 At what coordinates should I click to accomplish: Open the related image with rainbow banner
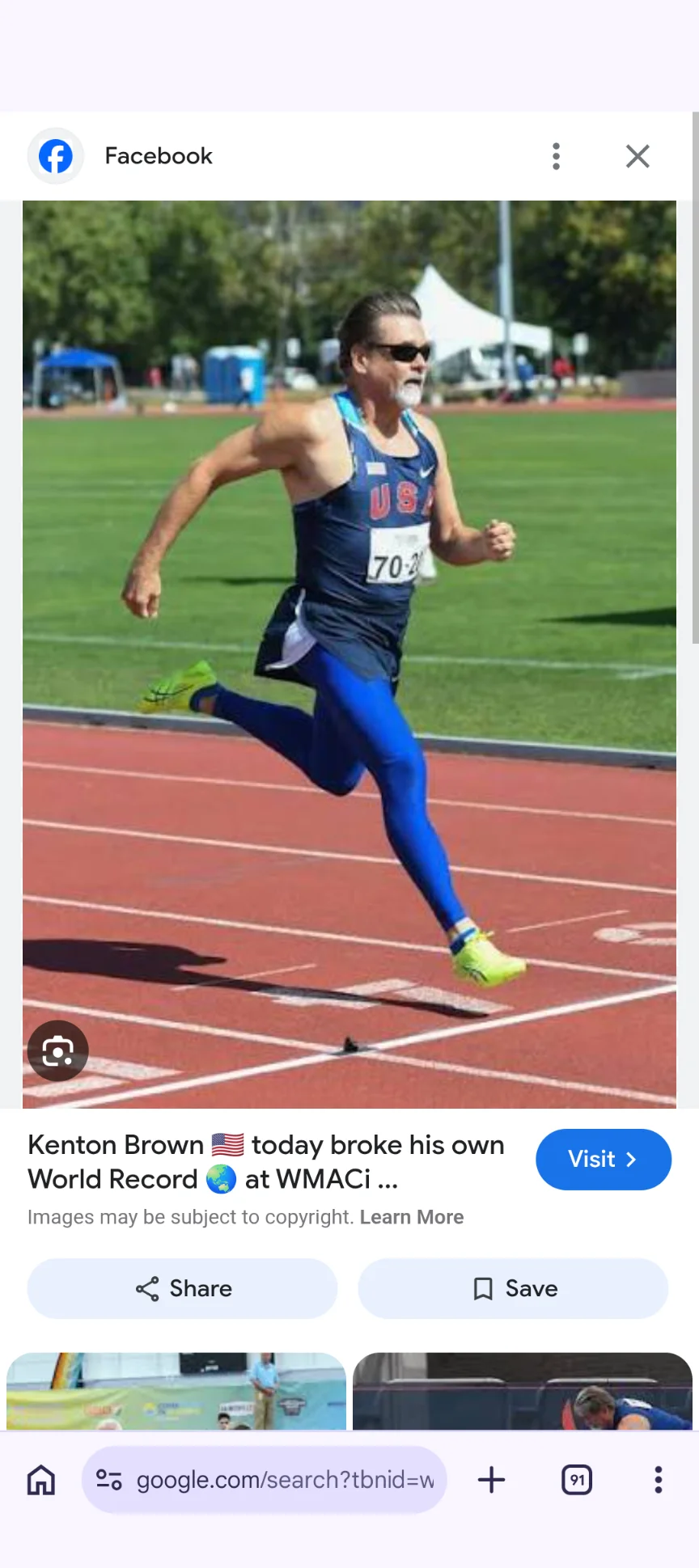tap(176, 1390)
